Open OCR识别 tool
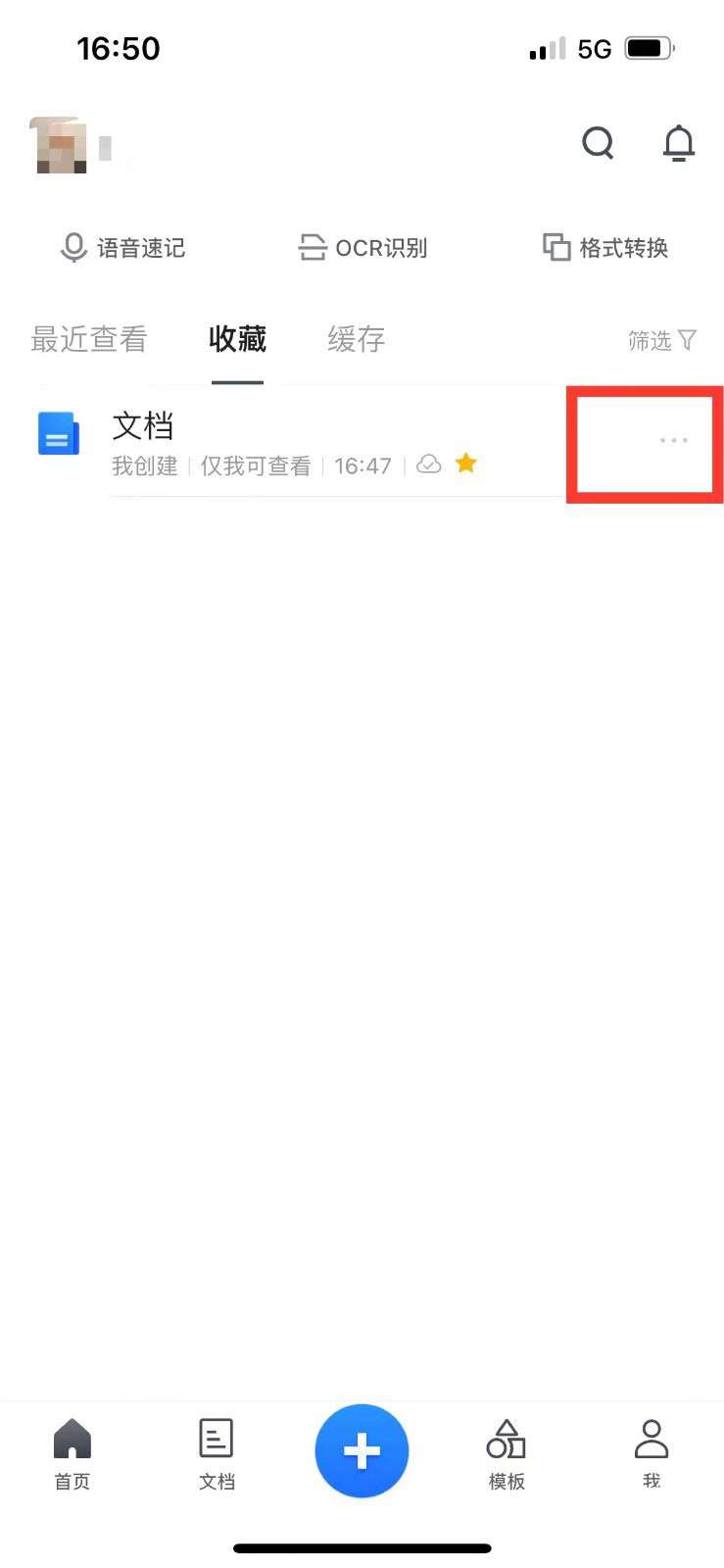The width and height of the screenshot is (724, 1568). click(x=362, y=248)
